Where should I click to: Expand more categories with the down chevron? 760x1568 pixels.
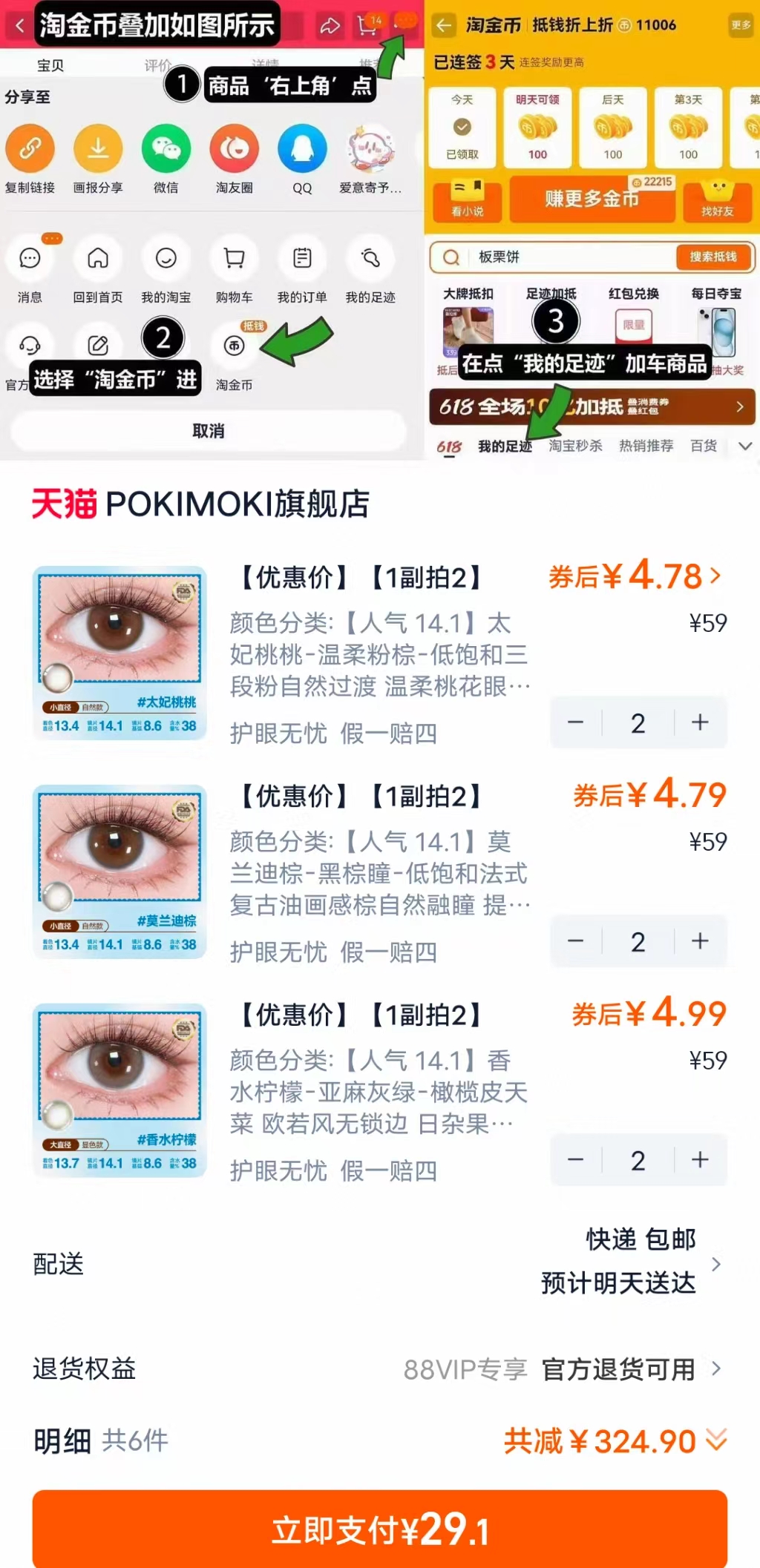tap(744, 446)
